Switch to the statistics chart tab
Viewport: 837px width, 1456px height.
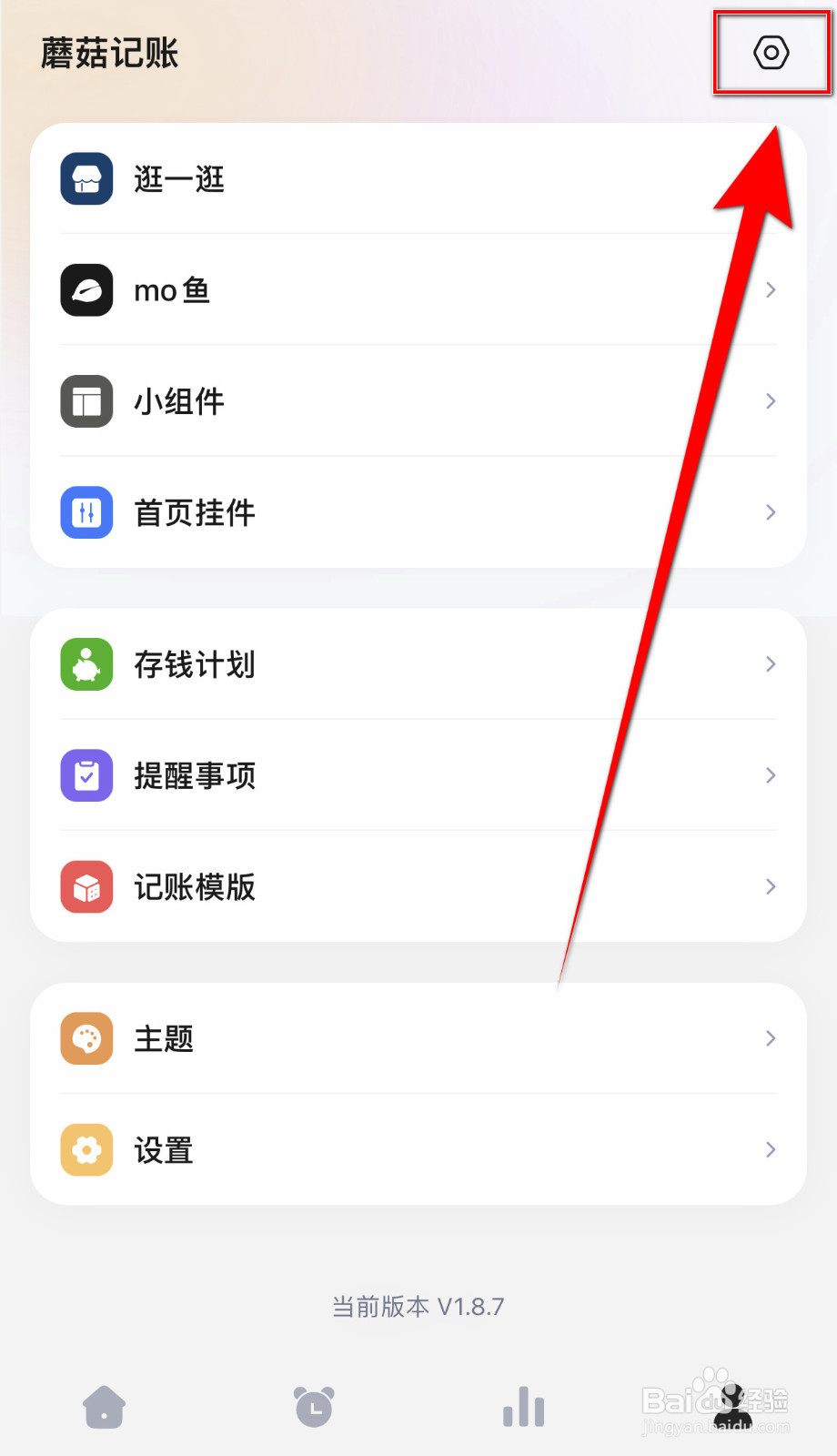[522, 1406]
